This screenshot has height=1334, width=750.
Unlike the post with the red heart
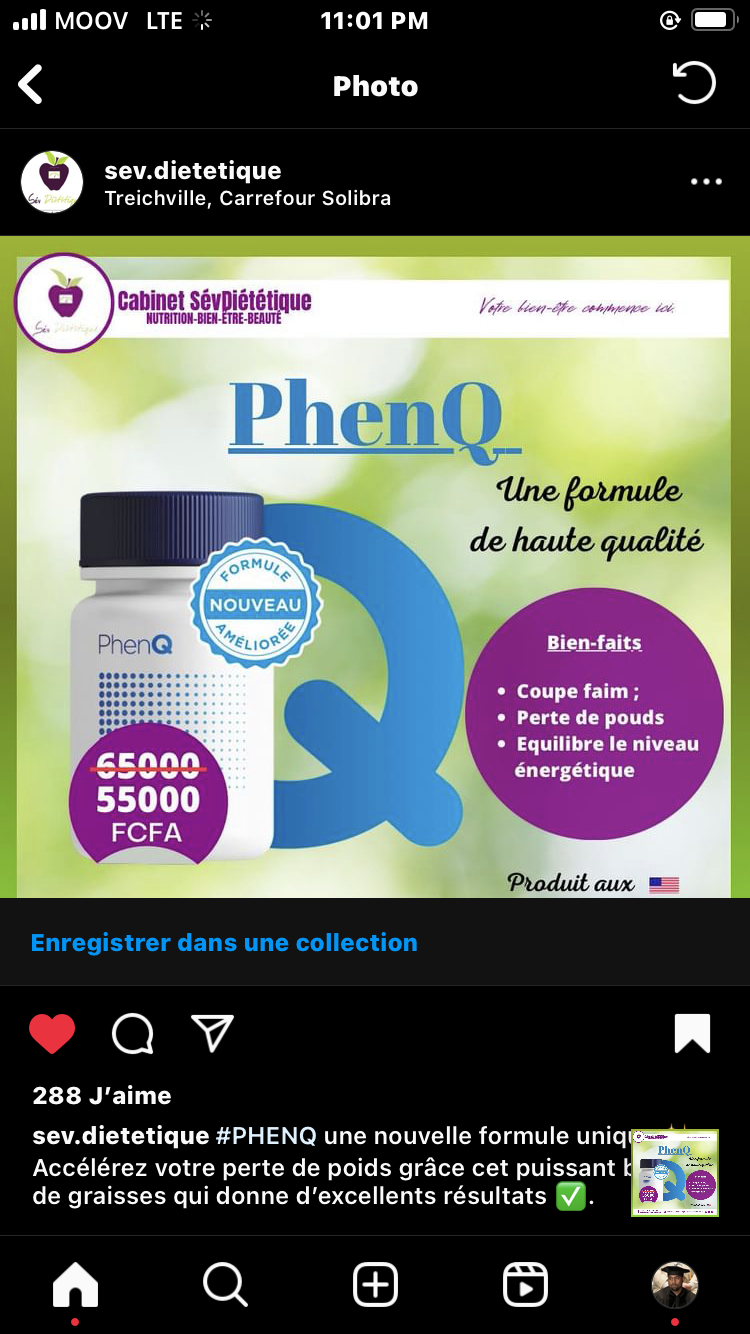52,1034
